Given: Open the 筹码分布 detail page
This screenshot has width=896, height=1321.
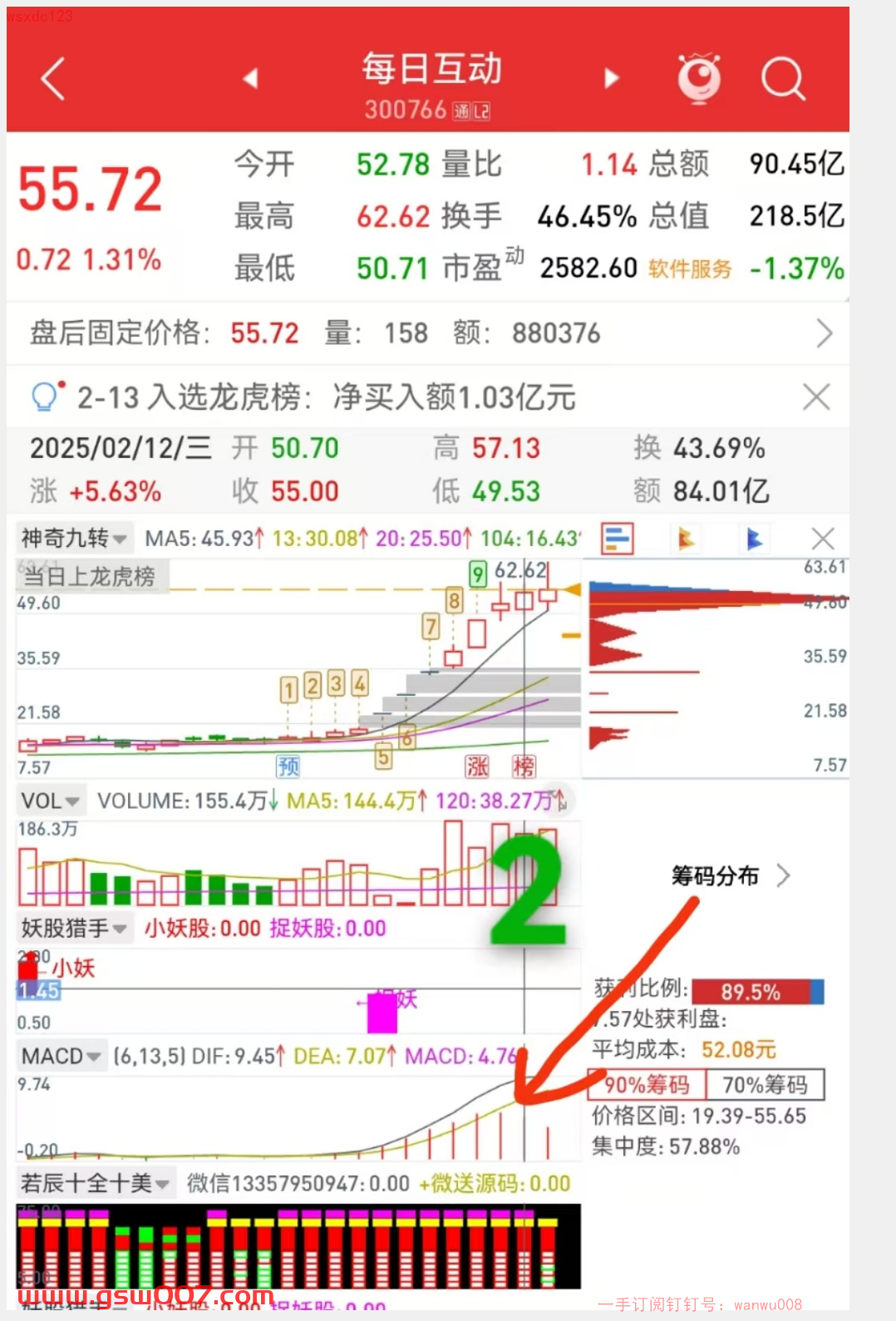Looking at the screenshot, I should point(730,875).
